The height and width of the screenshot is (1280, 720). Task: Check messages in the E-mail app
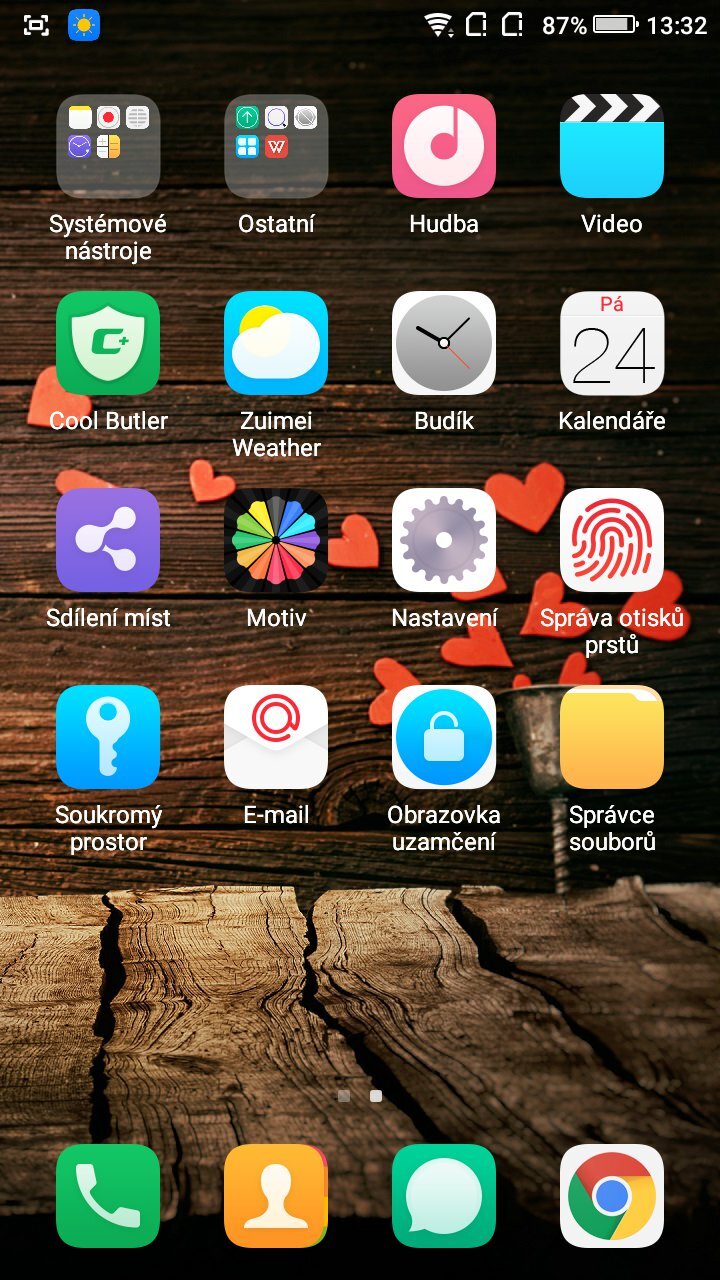[276, 737]
